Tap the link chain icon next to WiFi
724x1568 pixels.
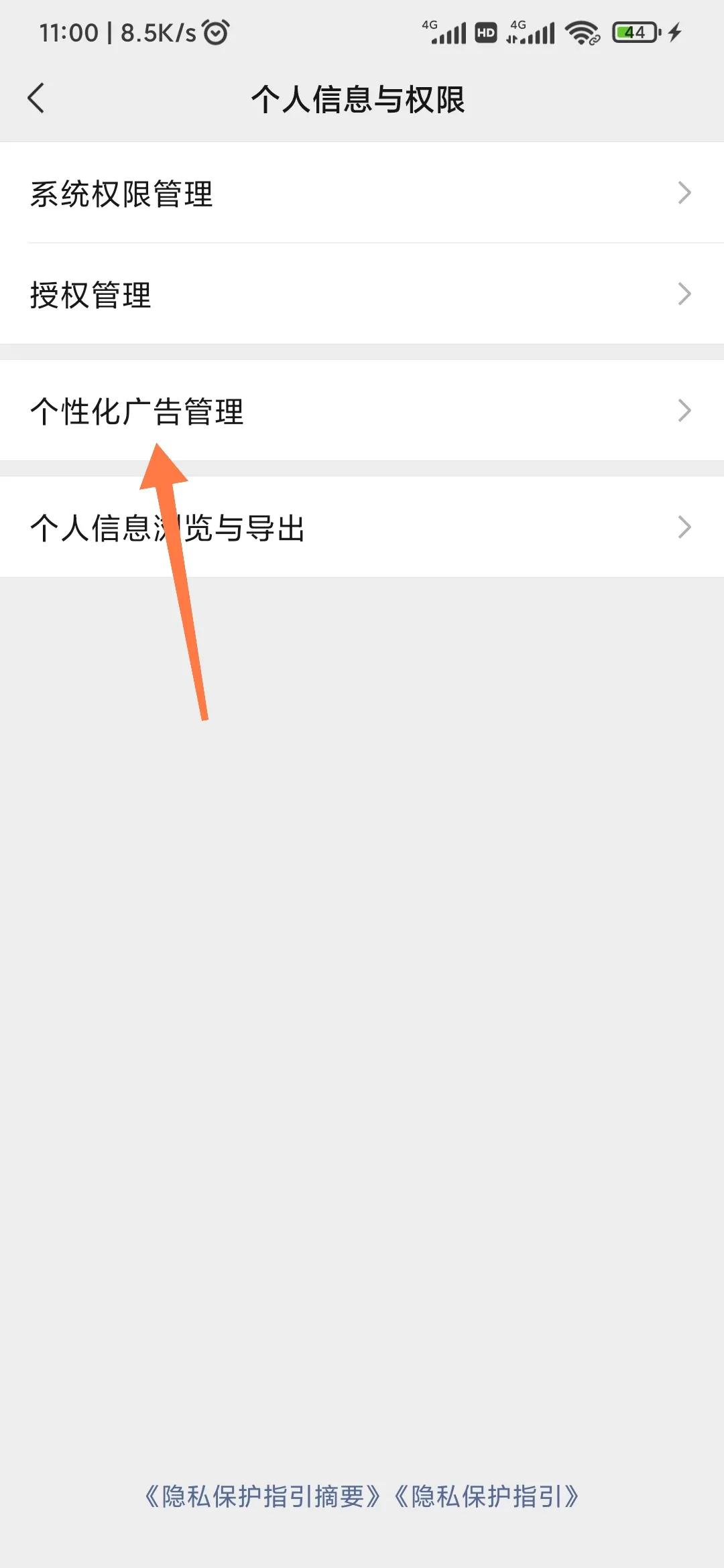[595, 40]
